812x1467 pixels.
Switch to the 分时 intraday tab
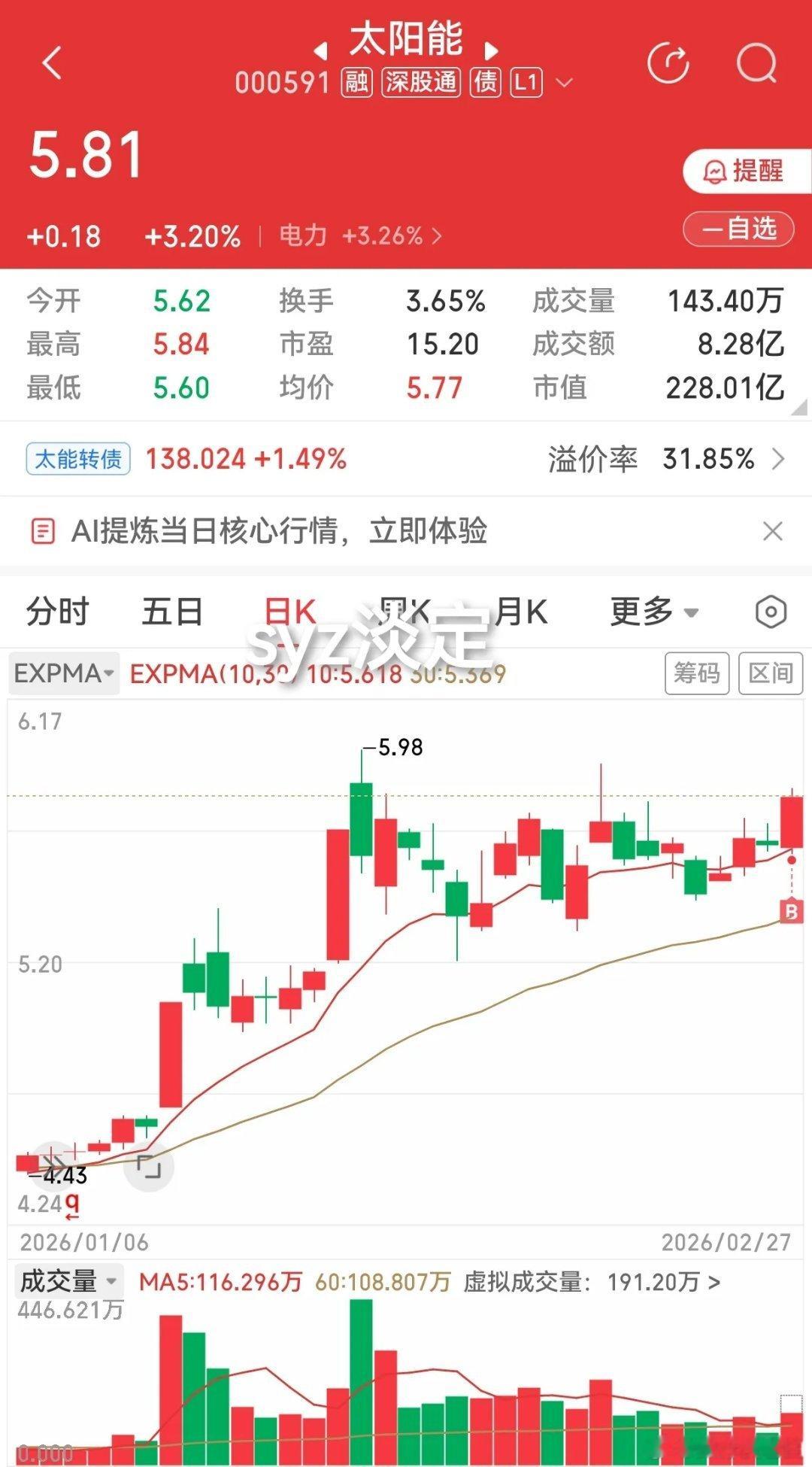pos(56,612)
